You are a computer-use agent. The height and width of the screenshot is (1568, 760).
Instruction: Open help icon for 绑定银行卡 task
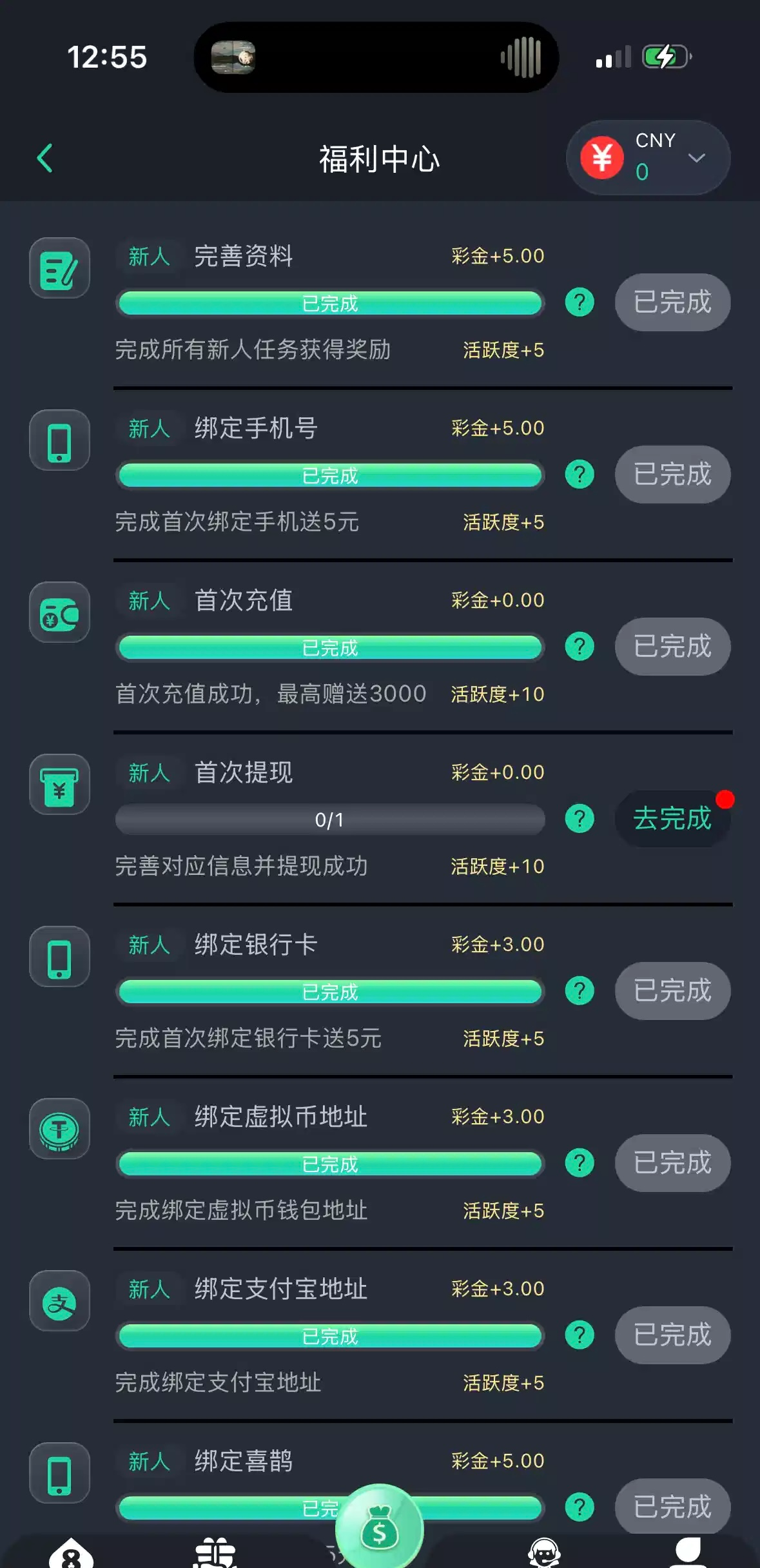[579, 991]
